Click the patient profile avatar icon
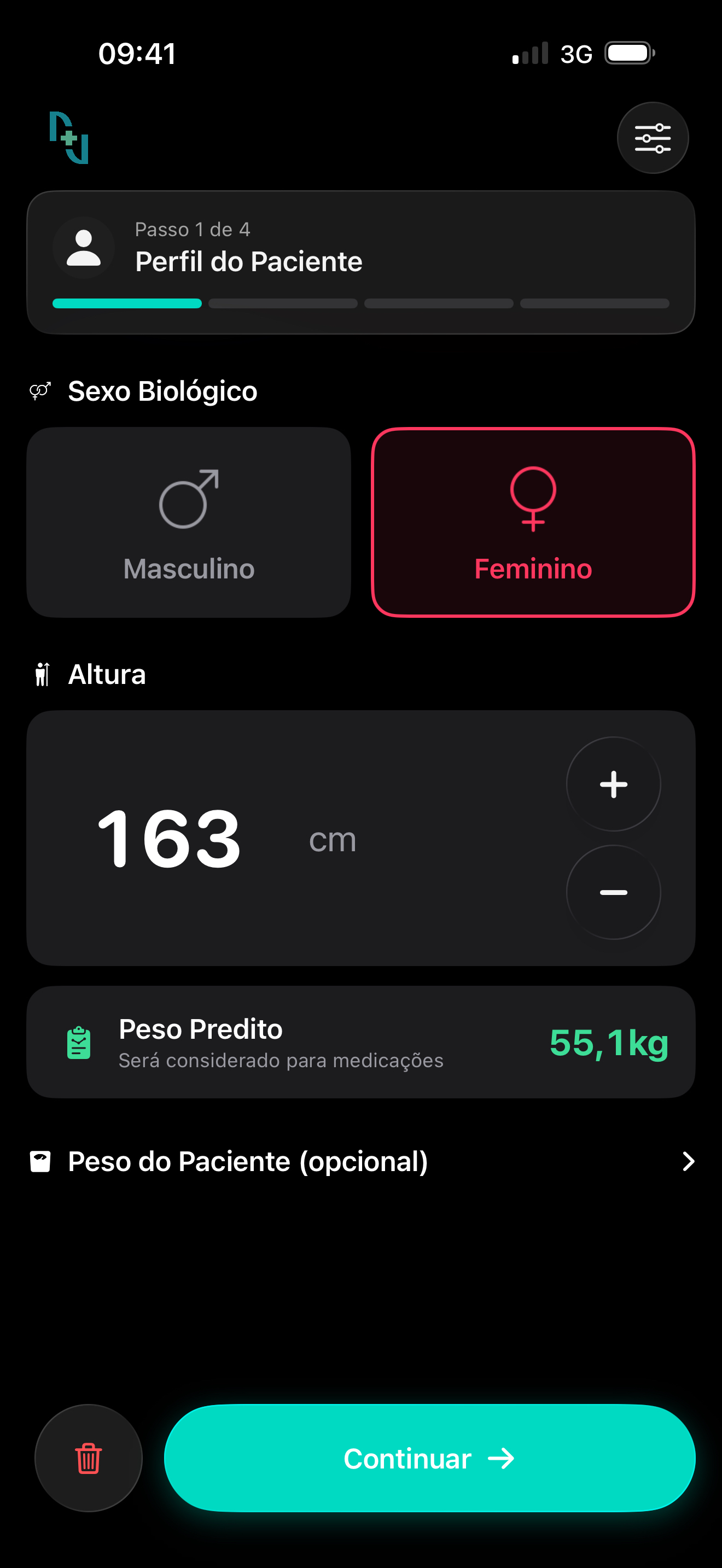Screen dimensions: 722x1568 [84, 247]
